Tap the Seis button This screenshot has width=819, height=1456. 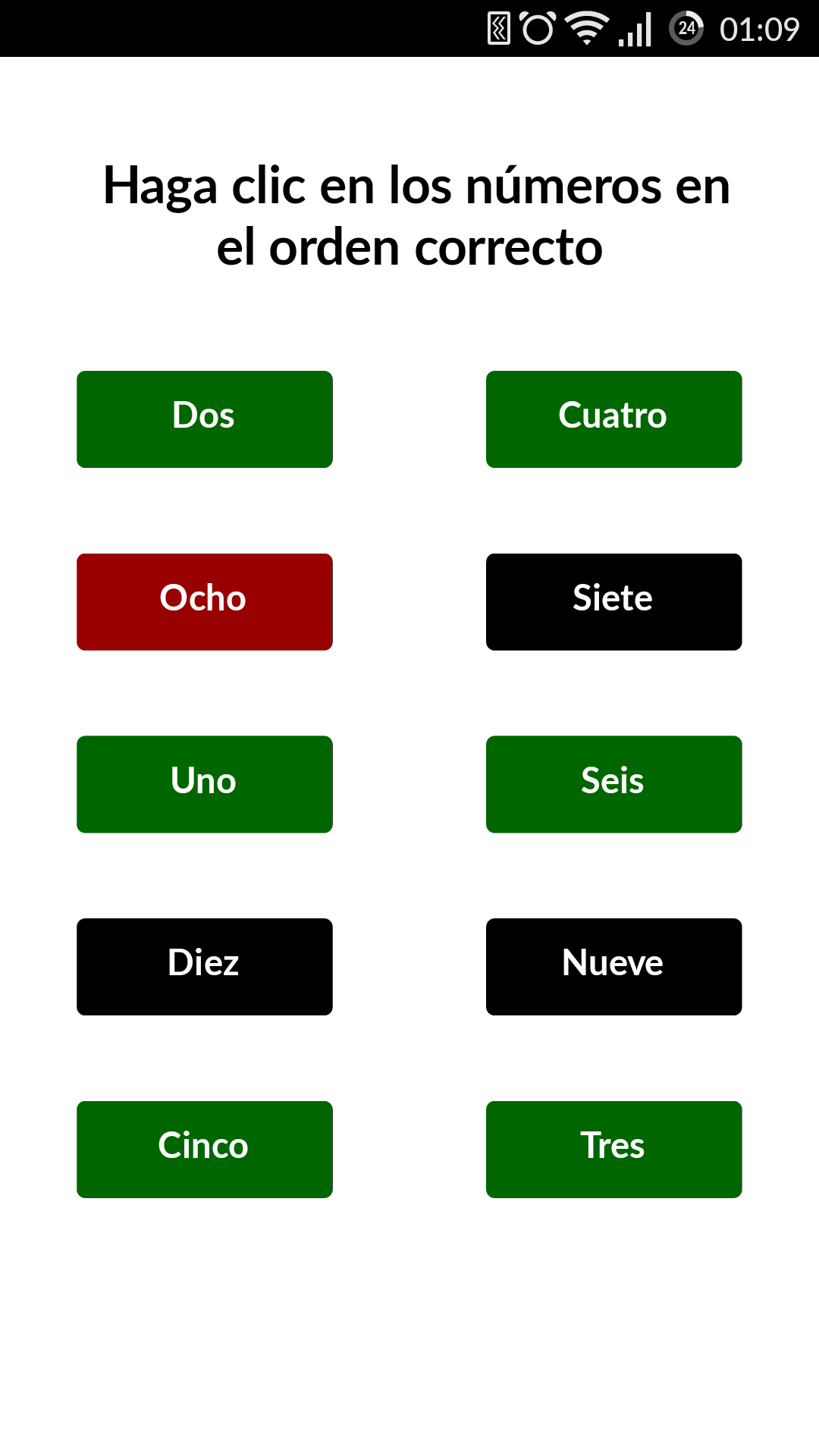[614, 784]
